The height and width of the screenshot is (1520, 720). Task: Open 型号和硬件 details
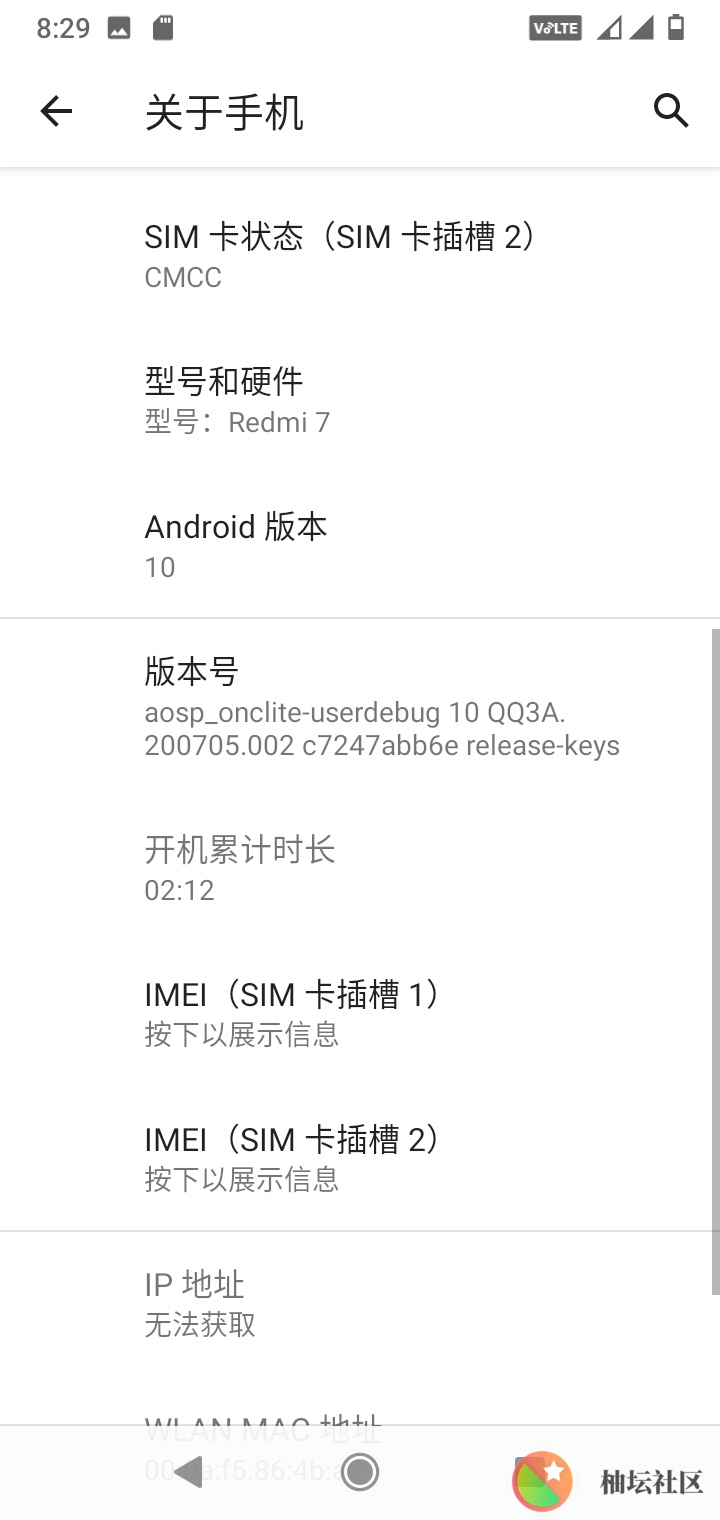(x=360, y=400)
